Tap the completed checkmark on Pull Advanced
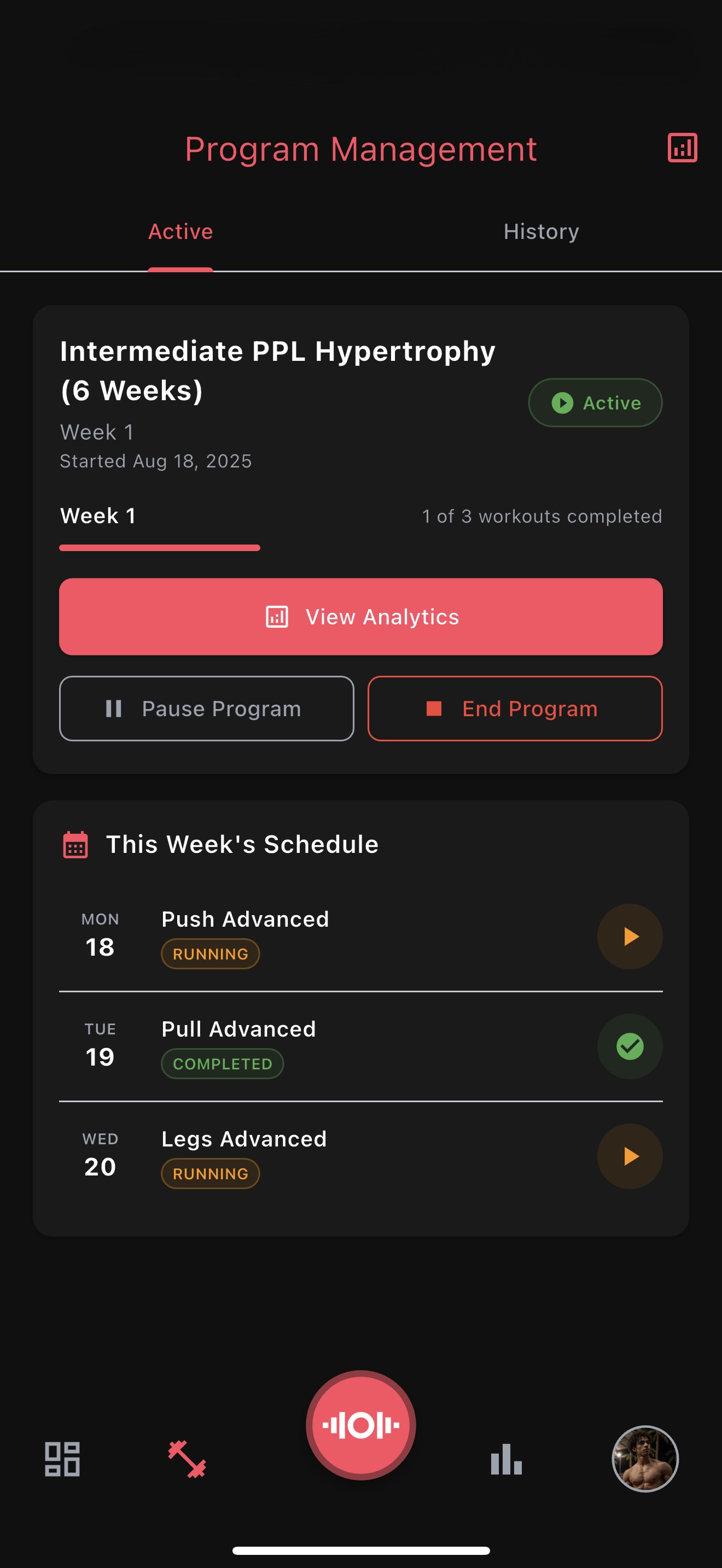This screenshot has height=1568, width=722. 630,1046
